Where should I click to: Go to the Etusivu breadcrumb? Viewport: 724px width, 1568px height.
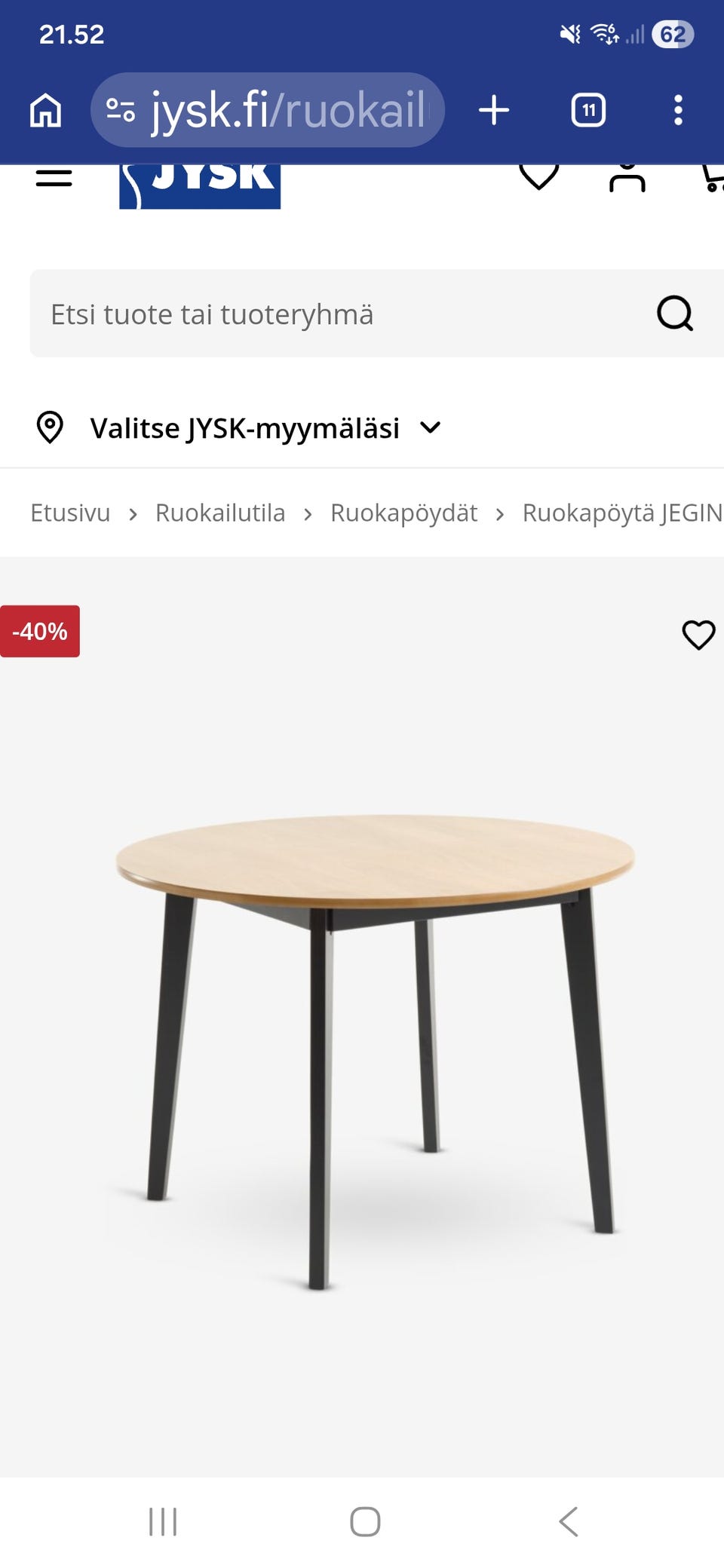click(70, 513)
